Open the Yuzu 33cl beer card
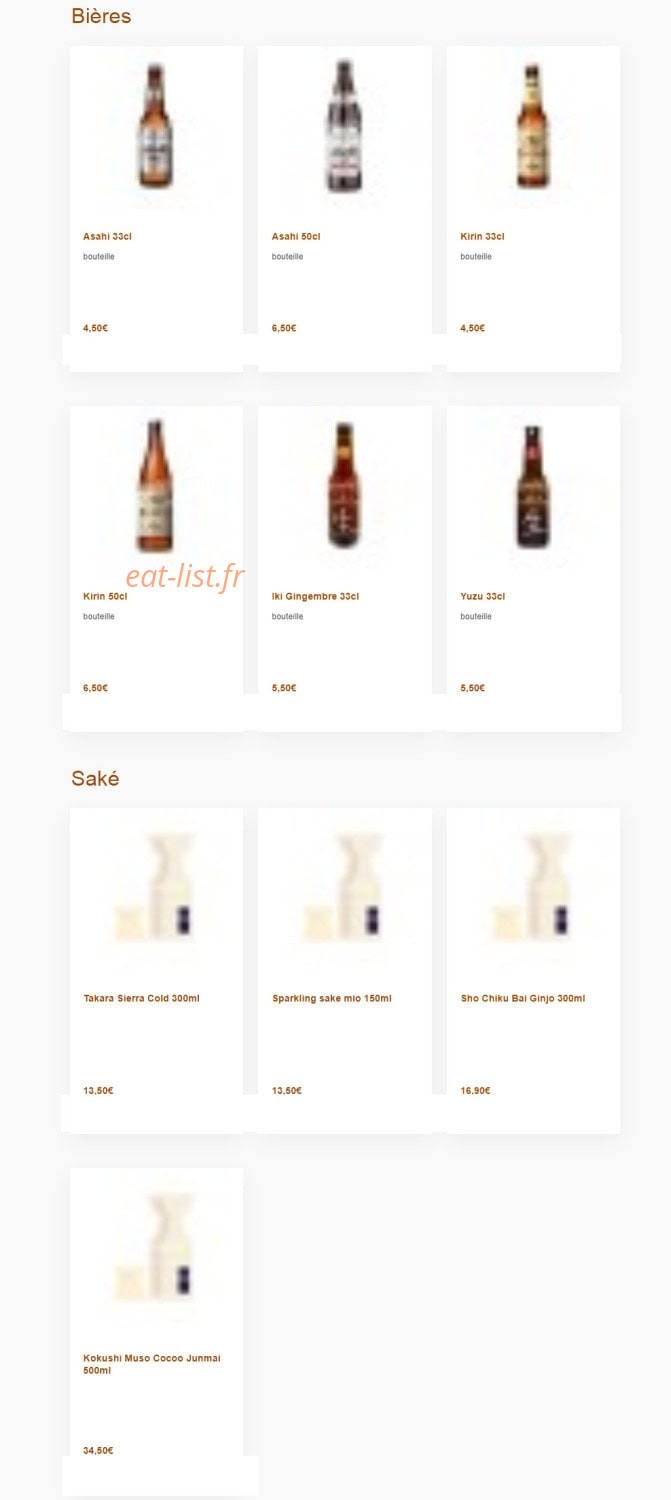Image resolution: width=671 pixels, height=1500 pixels. (533, 568)
